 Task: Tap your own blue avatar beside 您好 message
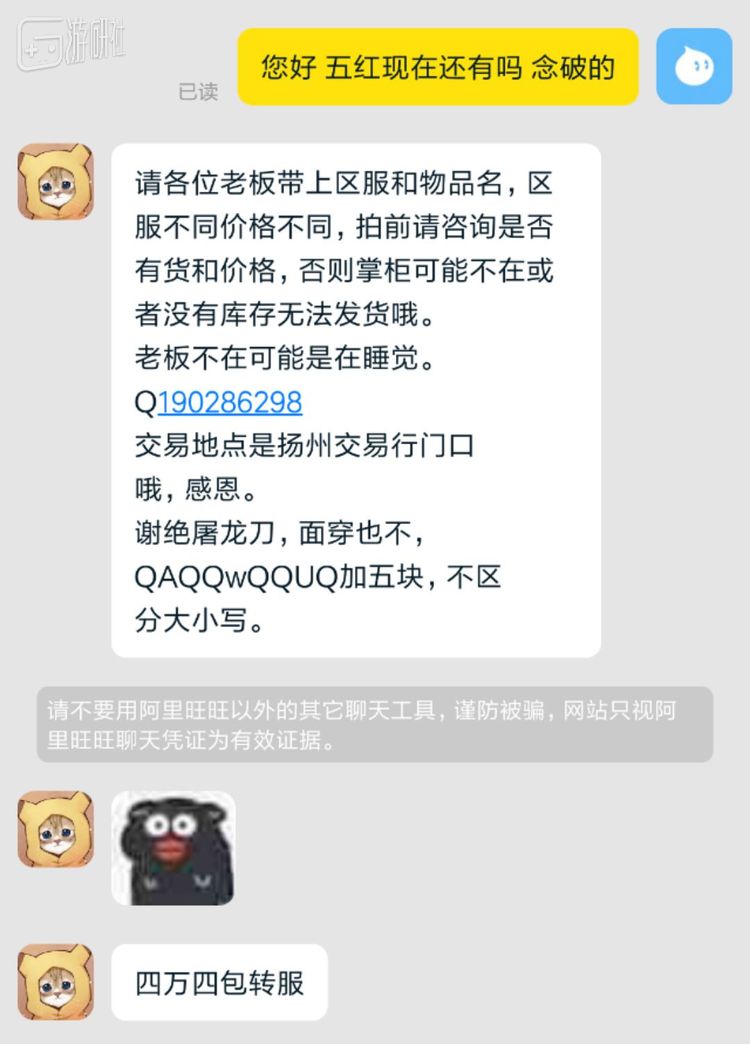[x=694, y=66]
